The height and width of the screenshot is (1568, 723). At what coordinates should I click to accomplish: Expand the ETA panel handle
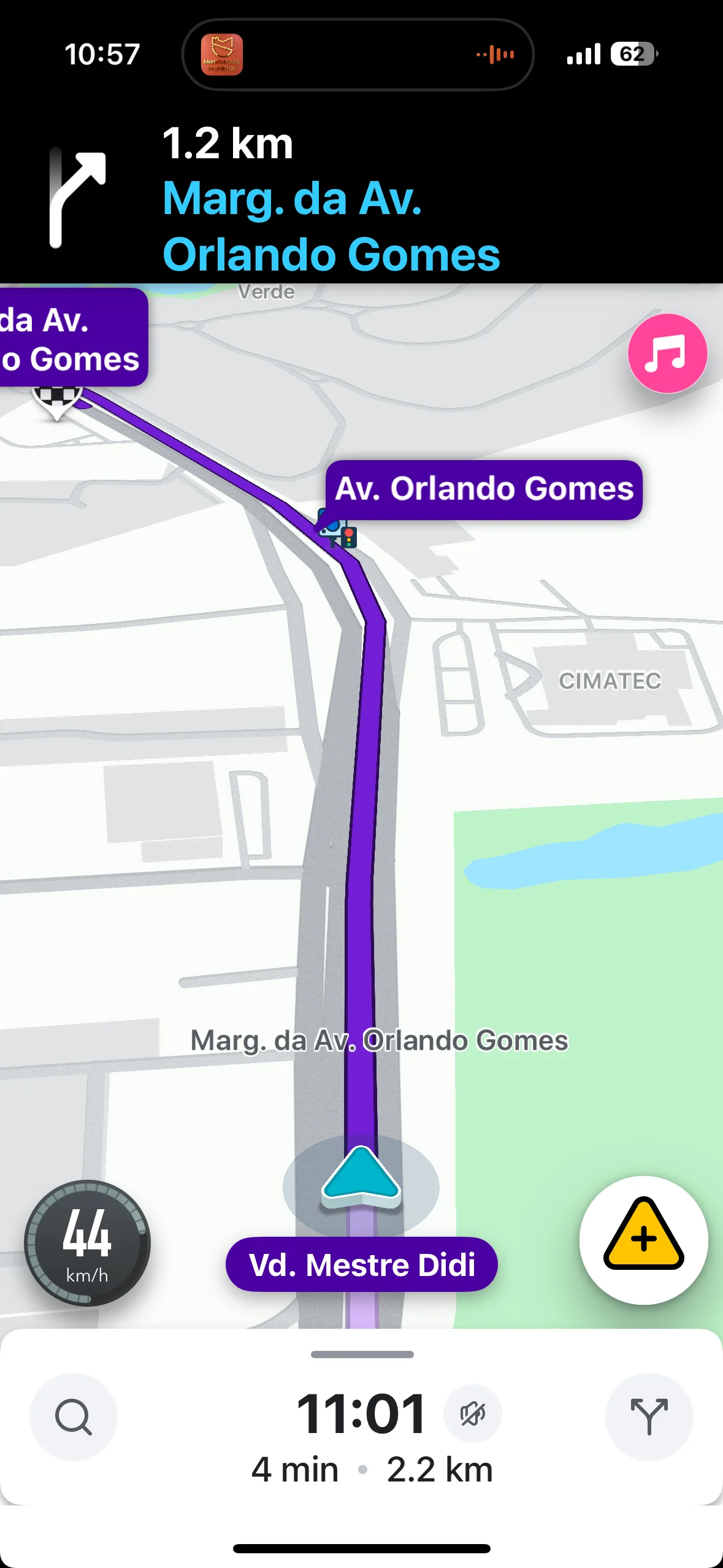362,1354
